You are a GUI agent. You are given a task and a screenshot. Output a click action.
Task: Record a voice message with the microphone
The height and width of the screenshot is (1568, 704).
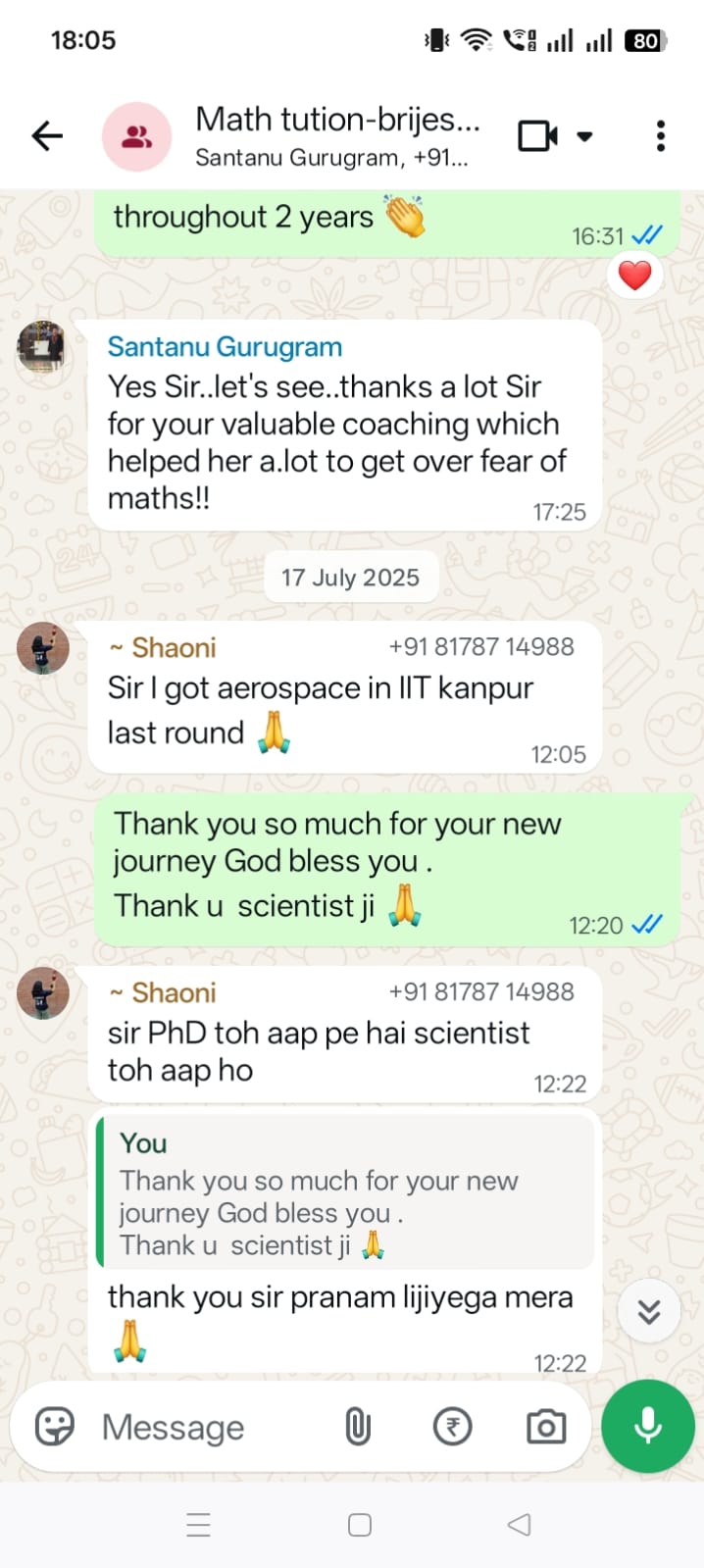[647, 1426]
